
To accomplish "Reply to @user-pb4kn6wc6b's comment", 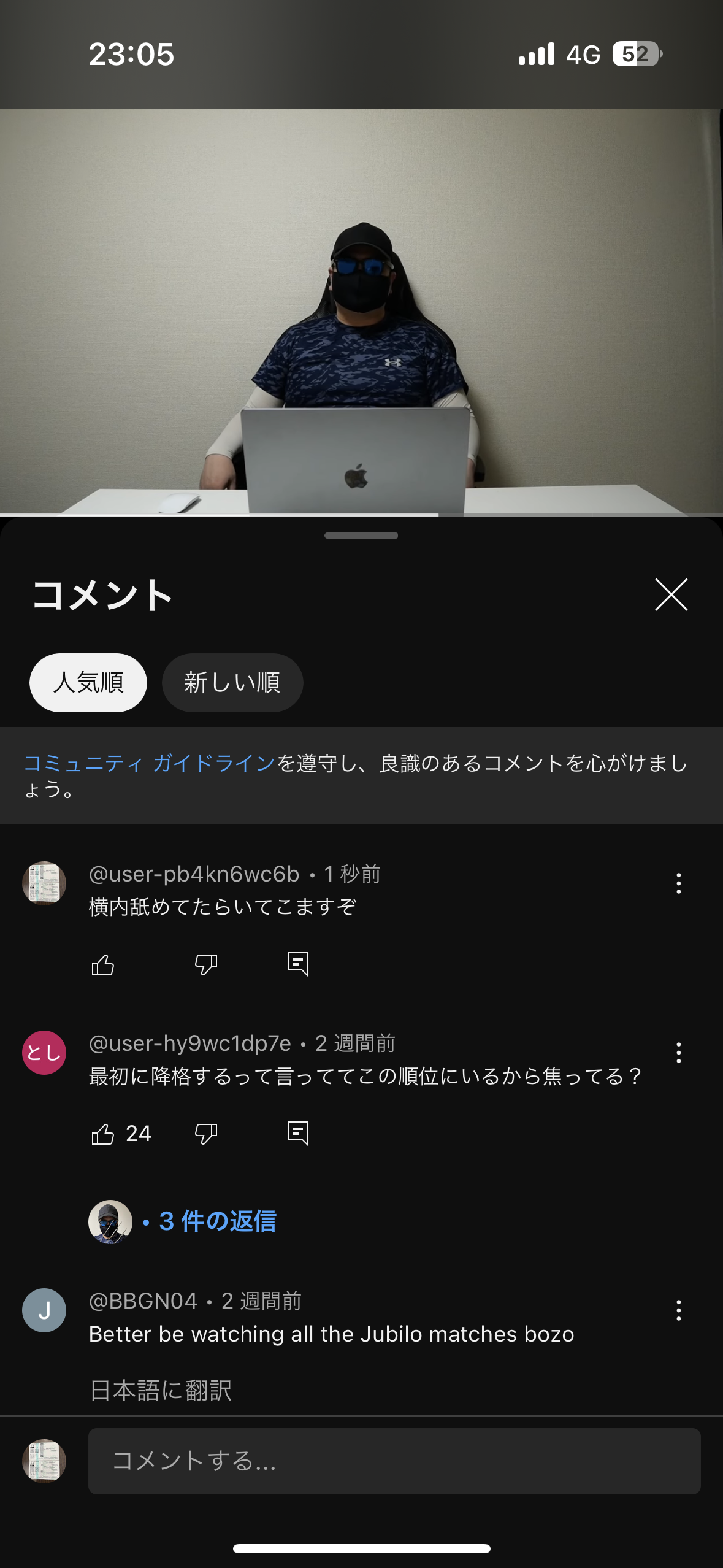I will 298,964.
